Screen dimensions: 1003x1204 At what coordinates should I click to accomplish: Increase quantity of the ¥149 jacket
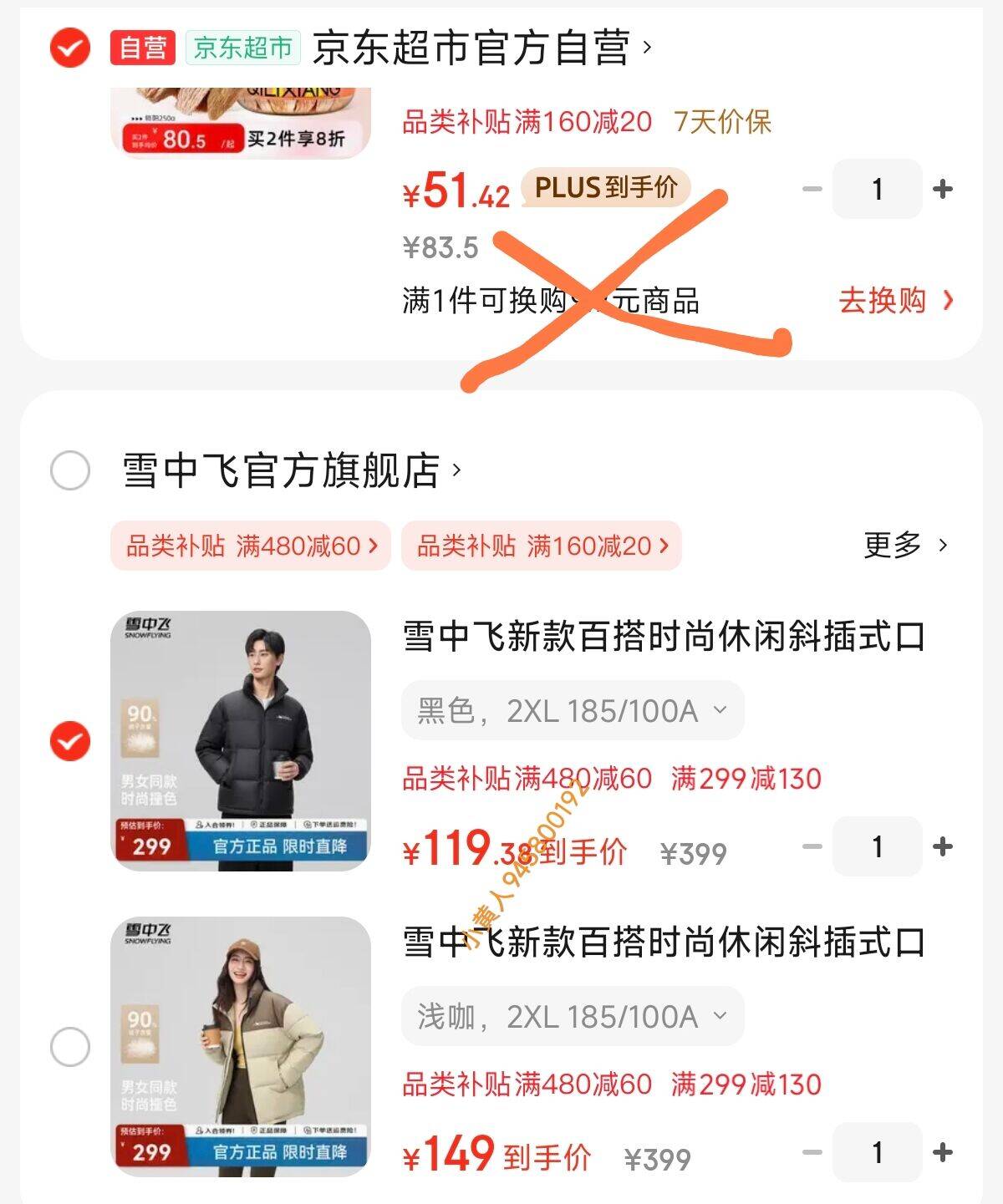(x=943, y=1153)
